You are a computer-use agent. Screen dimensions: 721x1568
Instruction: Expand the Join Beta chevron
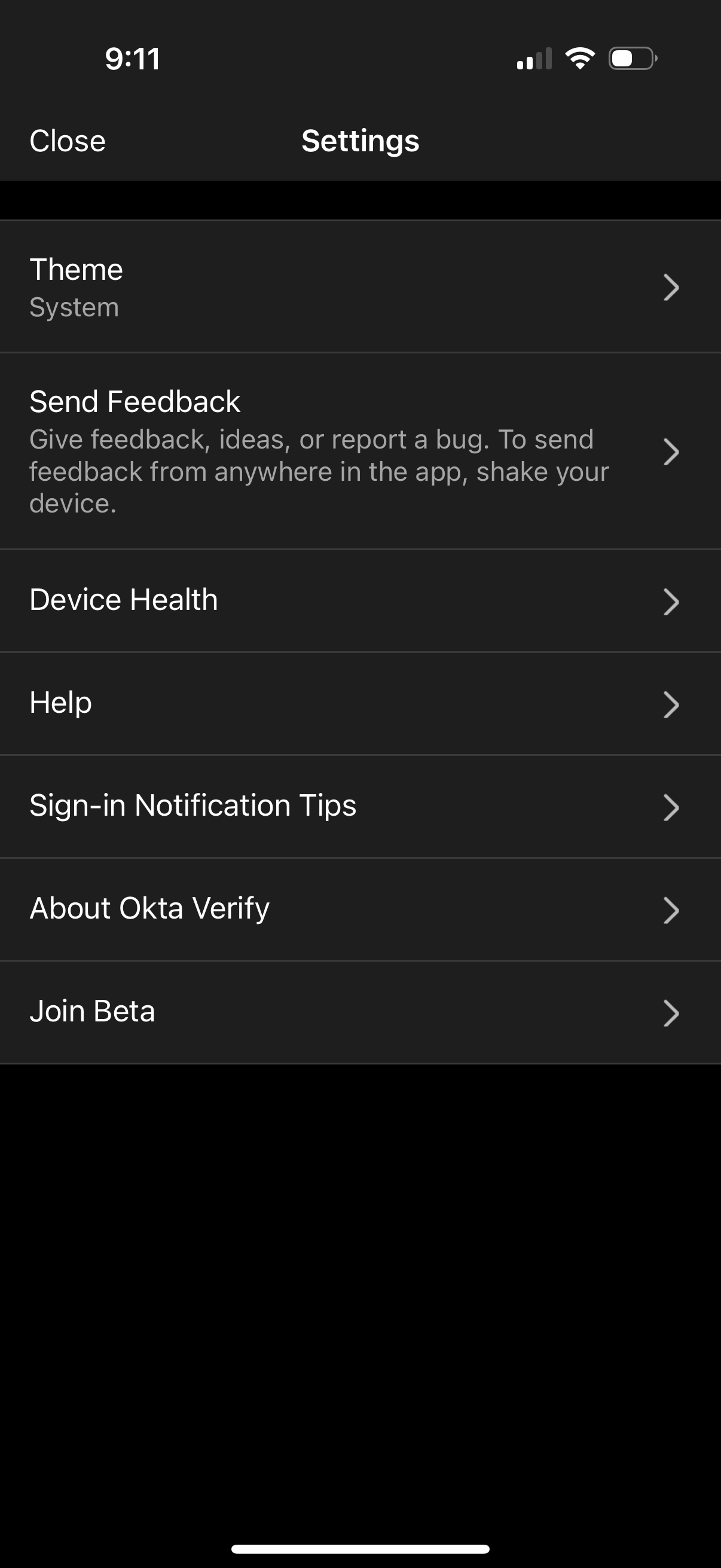coord(671,1013)
